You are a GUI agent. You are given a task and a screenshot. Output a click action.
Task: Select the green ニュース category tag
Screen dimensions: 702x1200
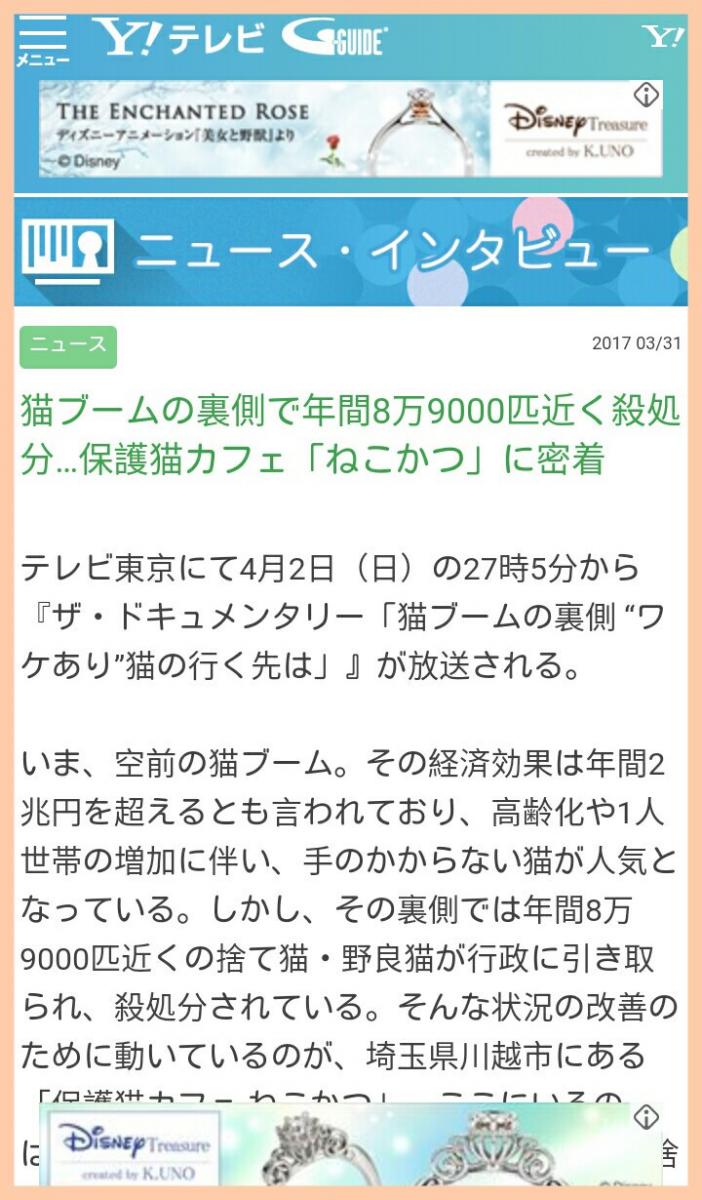coord(68,346)
